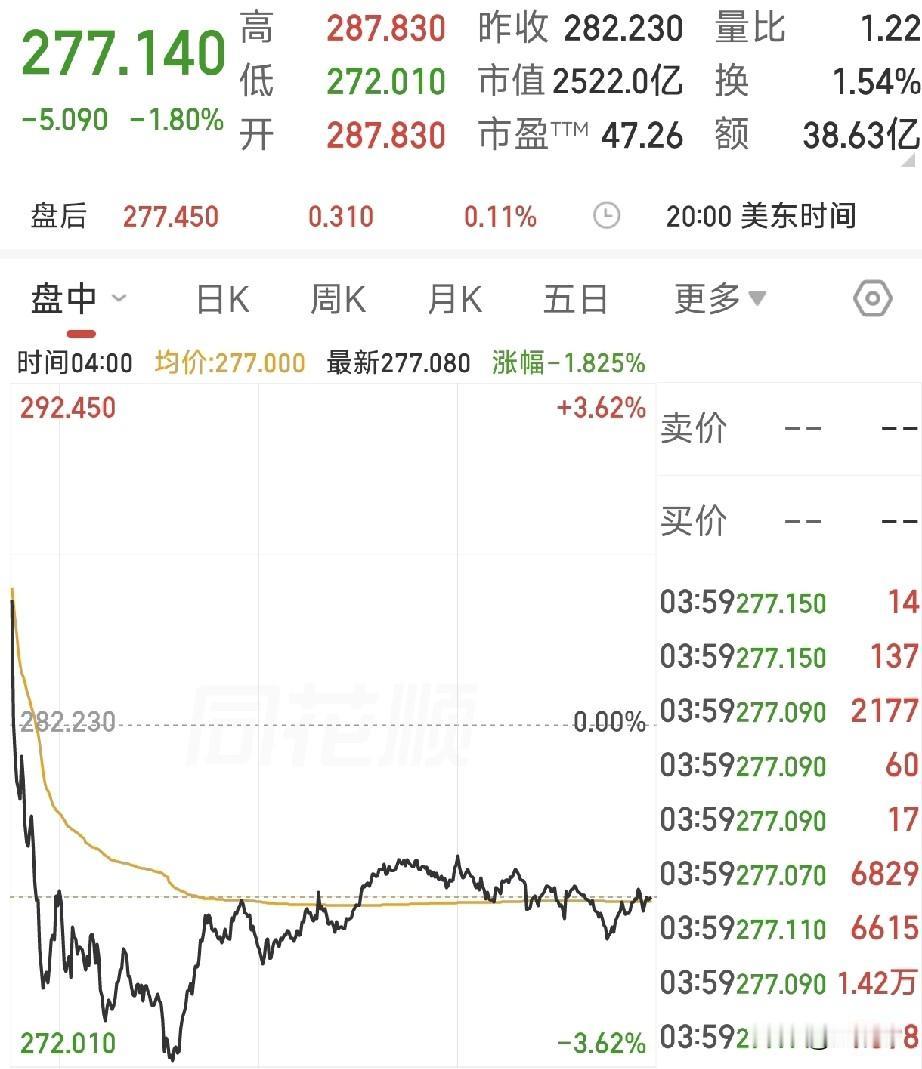The height and width of the screenshot is (1069, 922).
Task: Open the chart settings gear icon
Action: pyautogui.click(x=872, y=297)
